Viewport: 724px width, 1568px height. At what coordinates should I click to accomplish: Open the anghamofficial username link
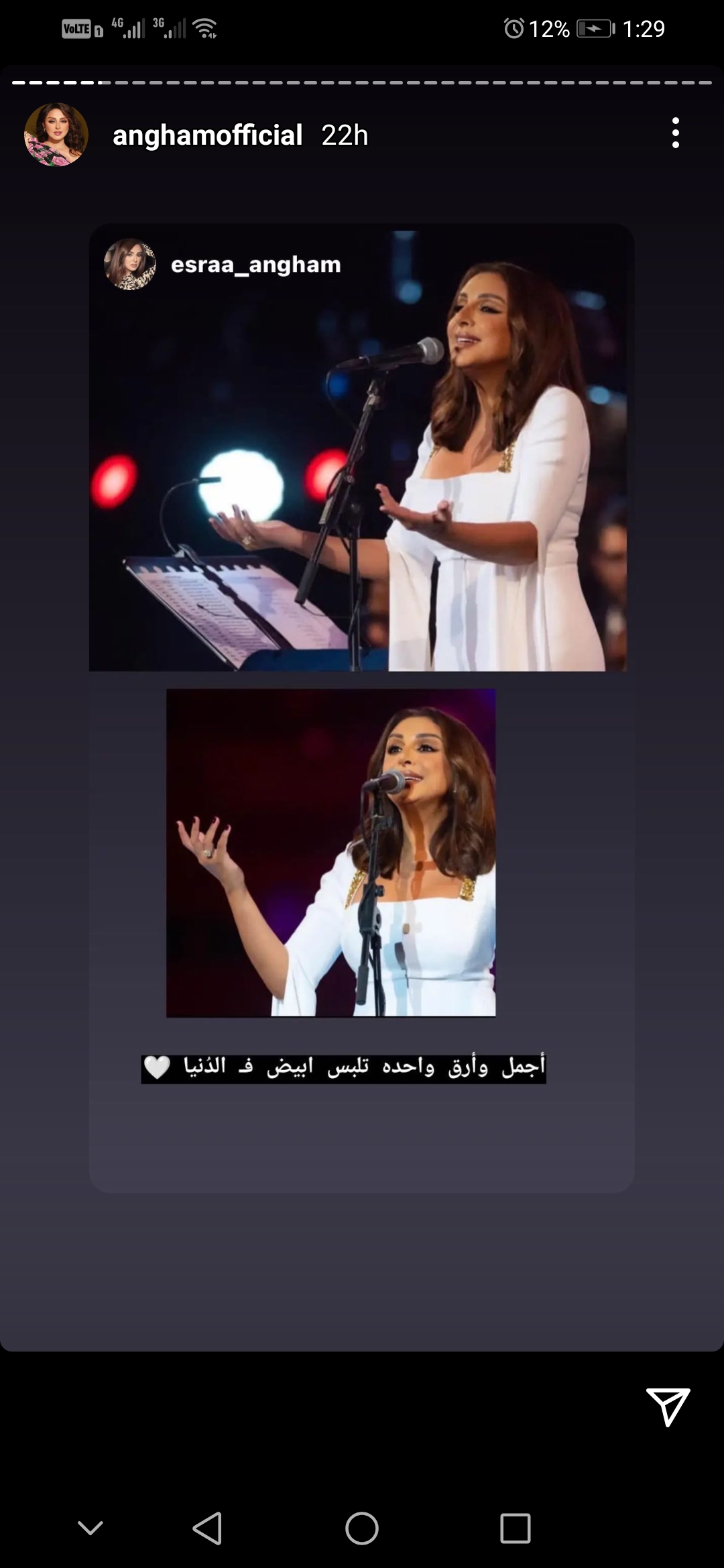click(207, 135)
